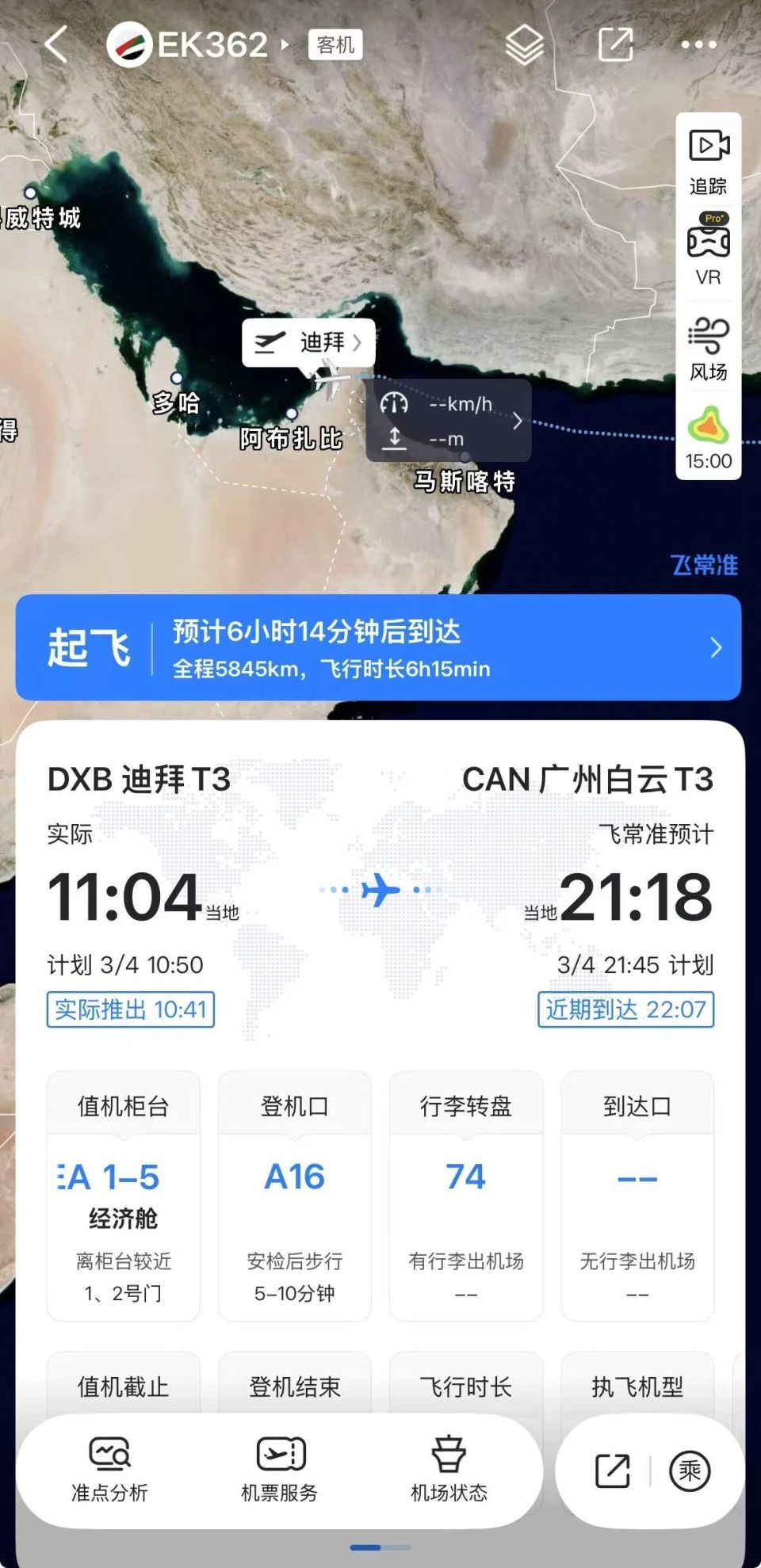
Task: Open the share panel from top bar
Action: click(616, 44)
